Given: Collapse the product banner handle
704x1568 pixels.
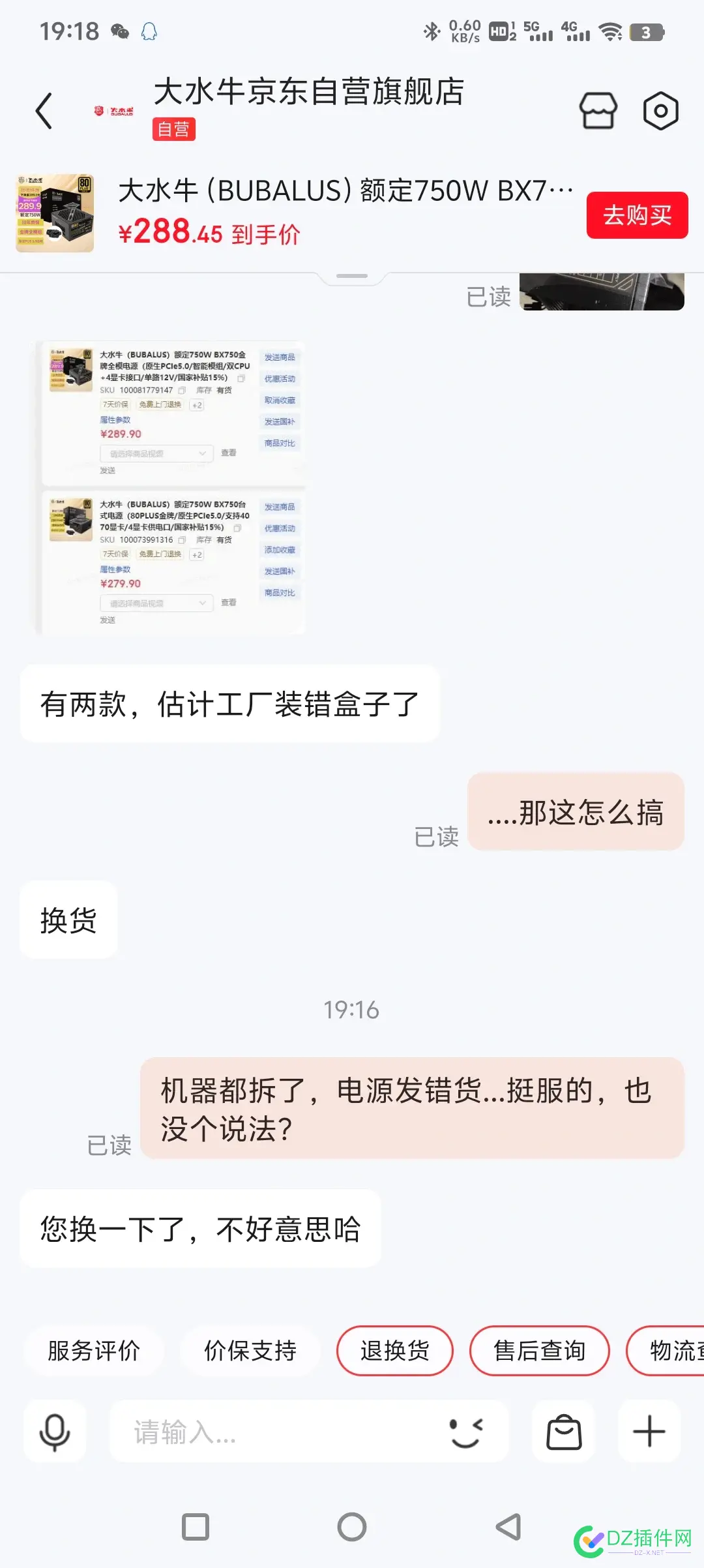Looking at the screenshot, I should pyautogui.click(x=352, y=277).
